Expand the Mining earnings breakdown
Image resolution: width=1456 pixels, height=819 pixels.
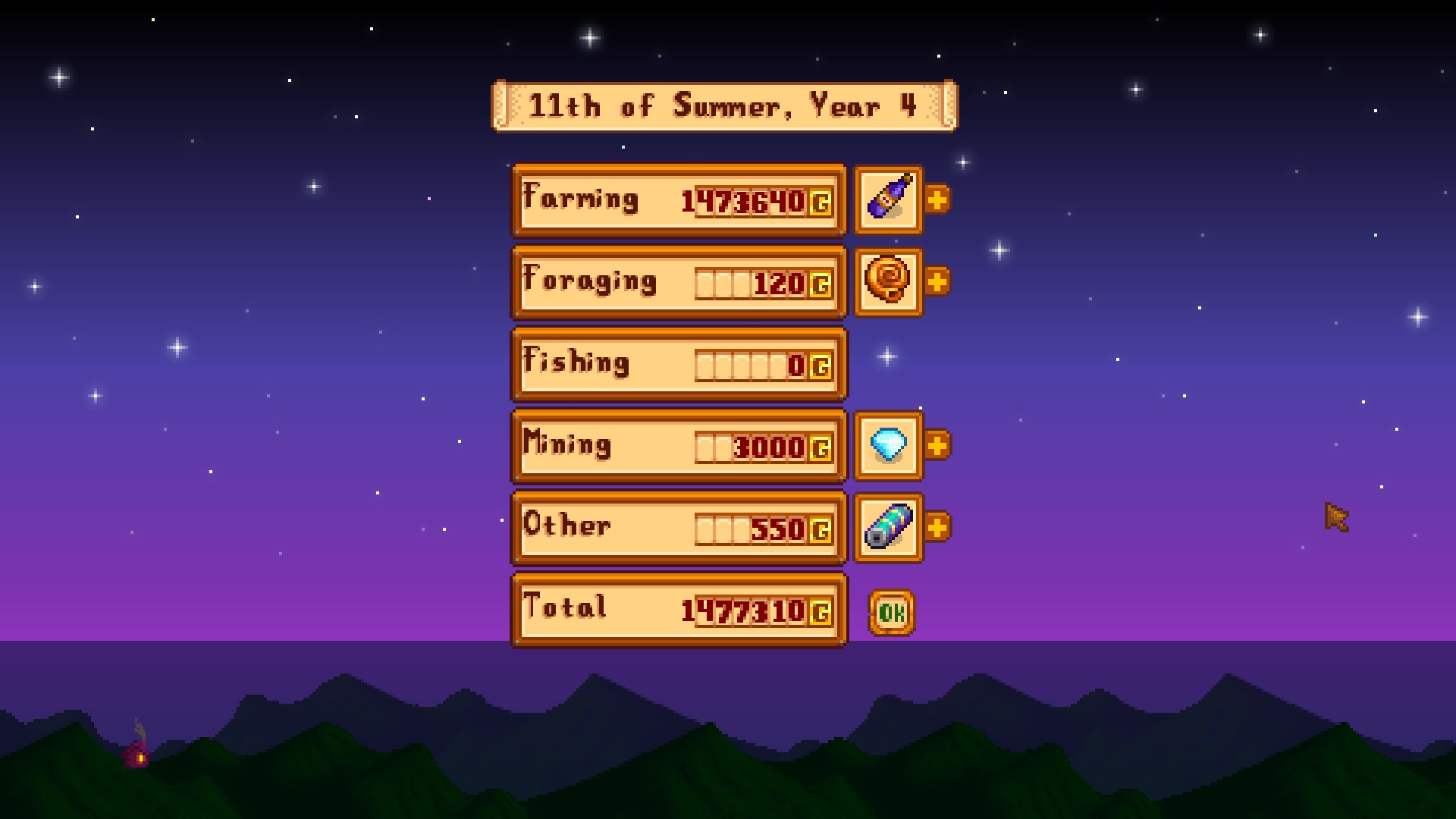point(937,446)
